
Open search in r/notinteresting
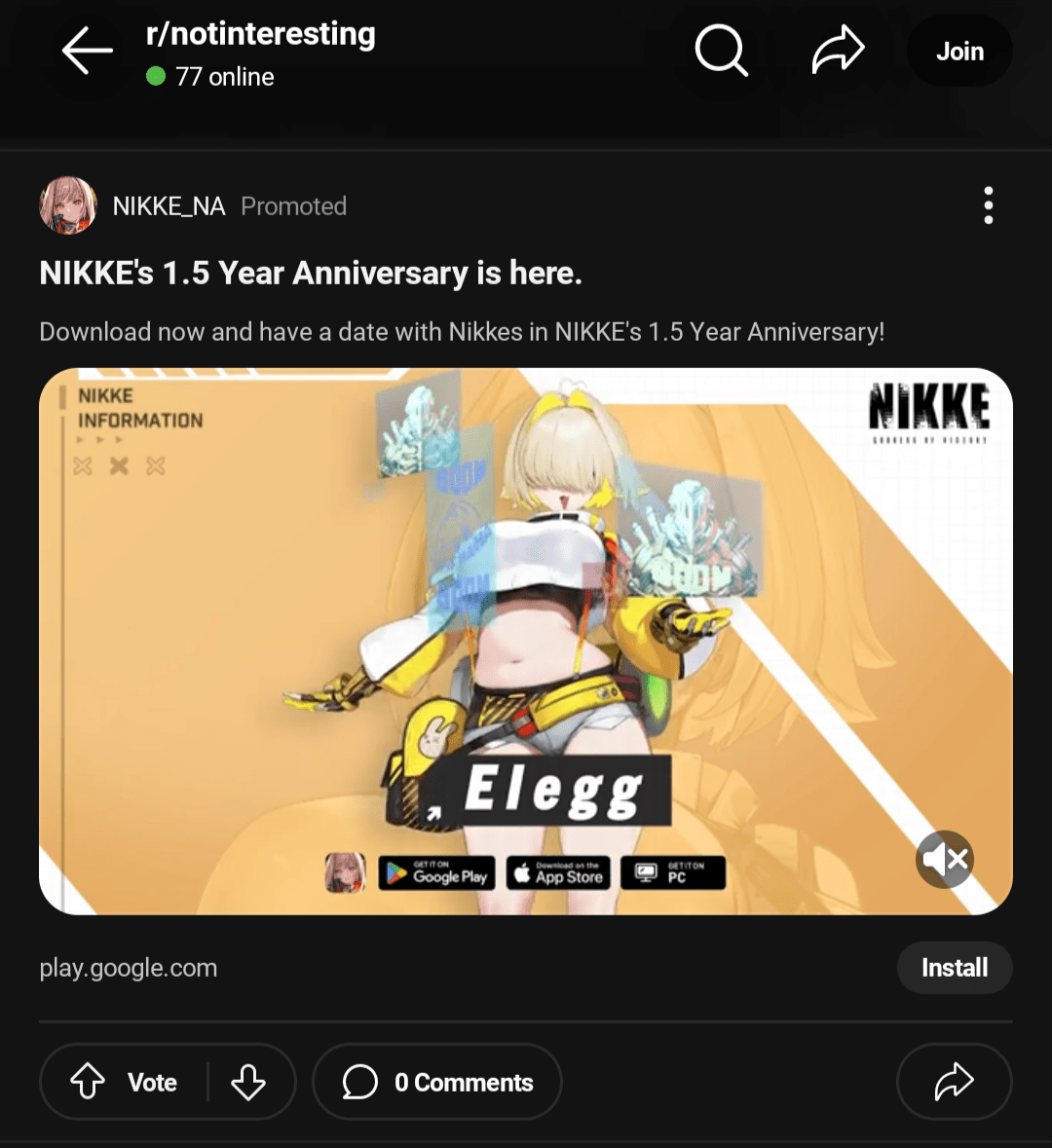721,51
